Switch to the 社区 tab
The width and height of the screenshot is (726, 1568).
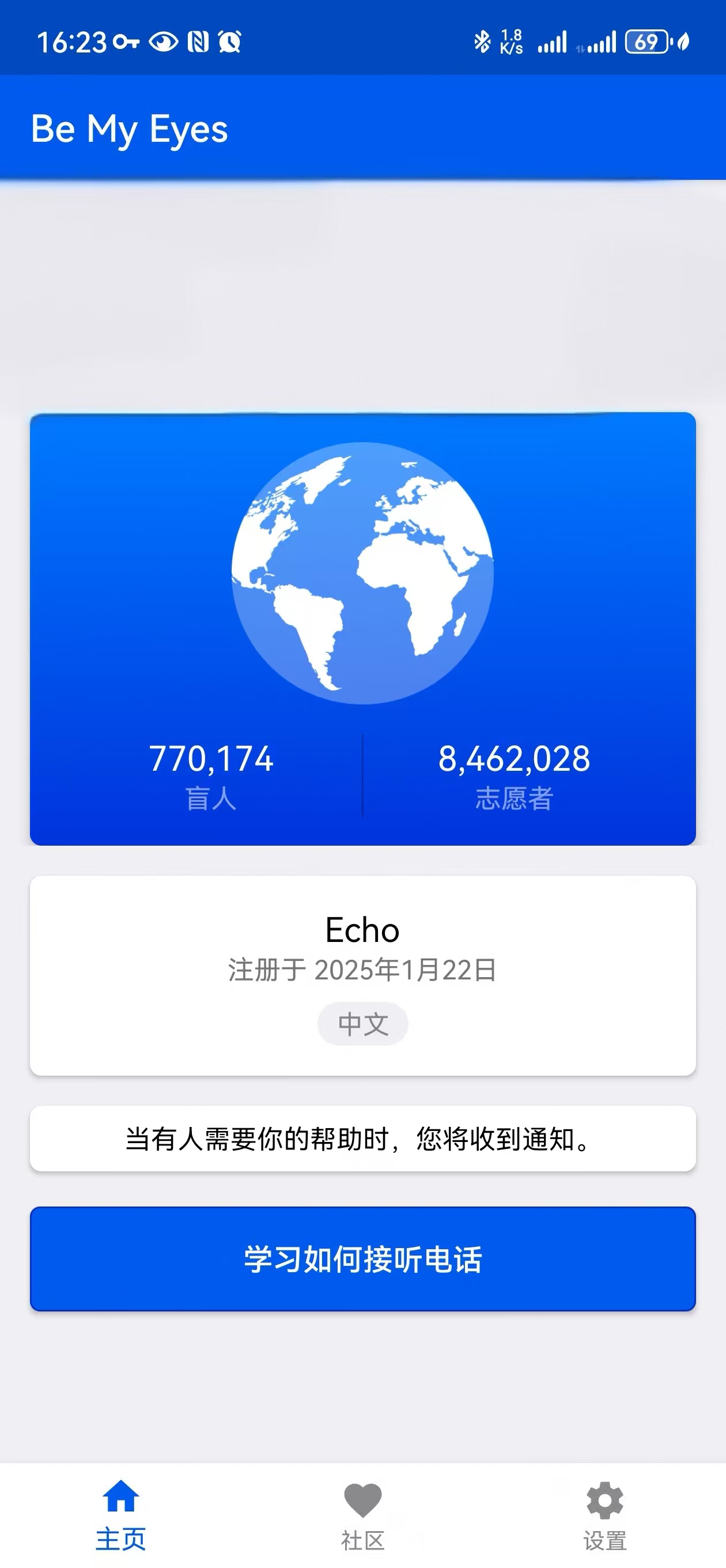[362, 1516]
